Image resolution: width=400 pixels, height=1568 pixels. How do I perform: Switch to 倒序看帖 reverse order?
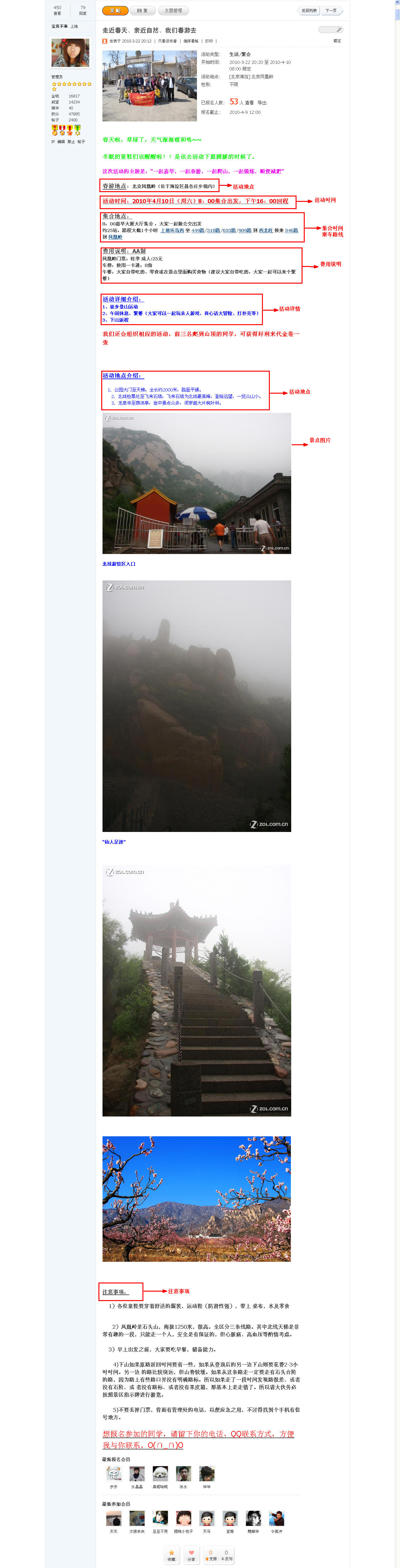pos(191,42)
